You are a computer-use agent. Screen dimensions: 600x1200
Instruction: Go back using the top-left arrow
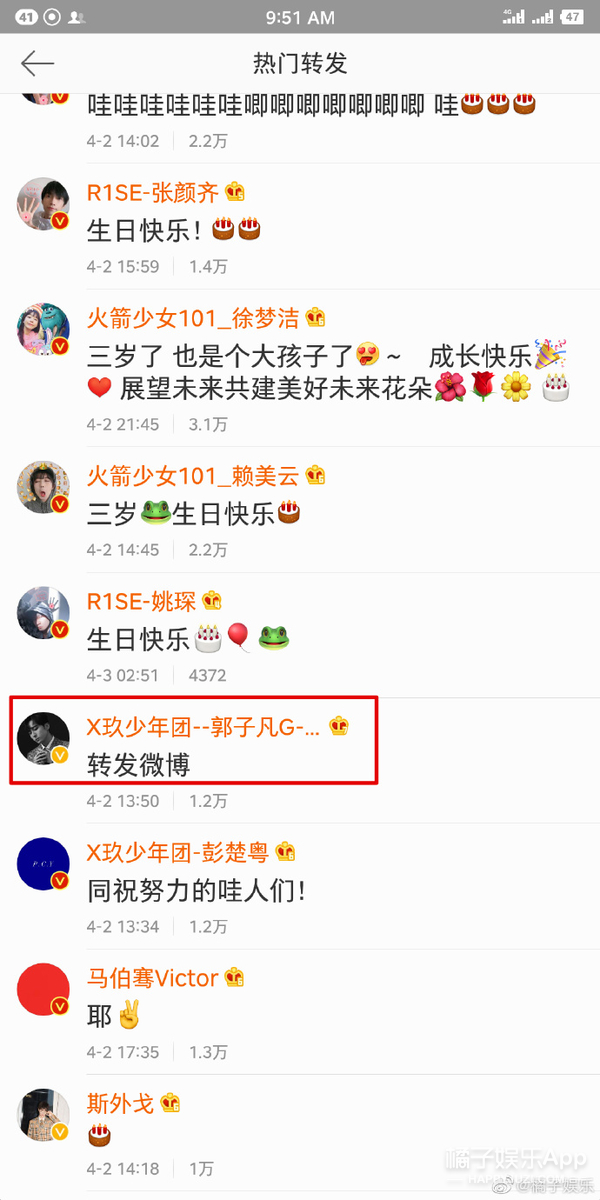click(x=38, y=64)
